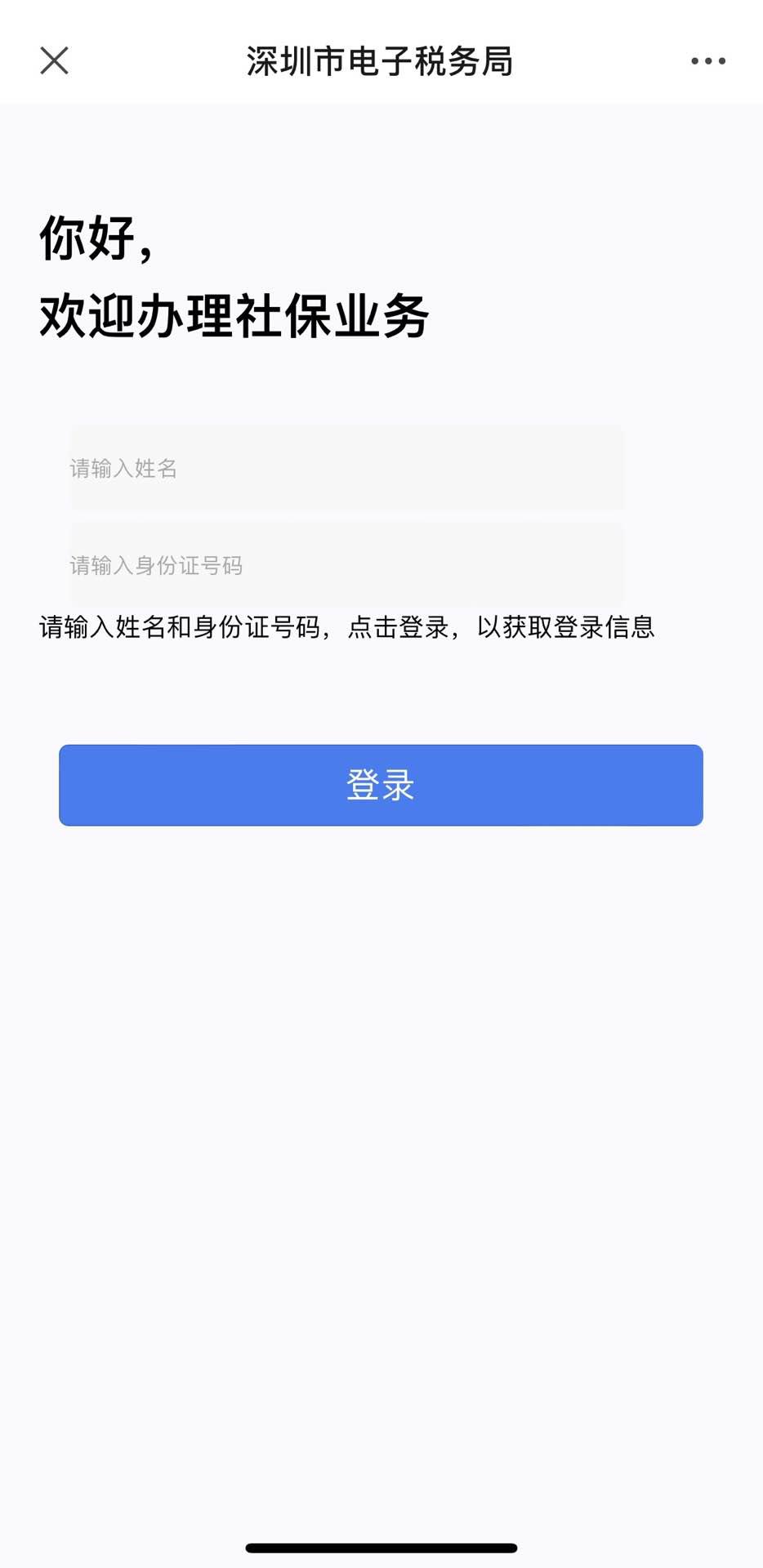Select the close icon beside the page title

click(x=54, y=60)
